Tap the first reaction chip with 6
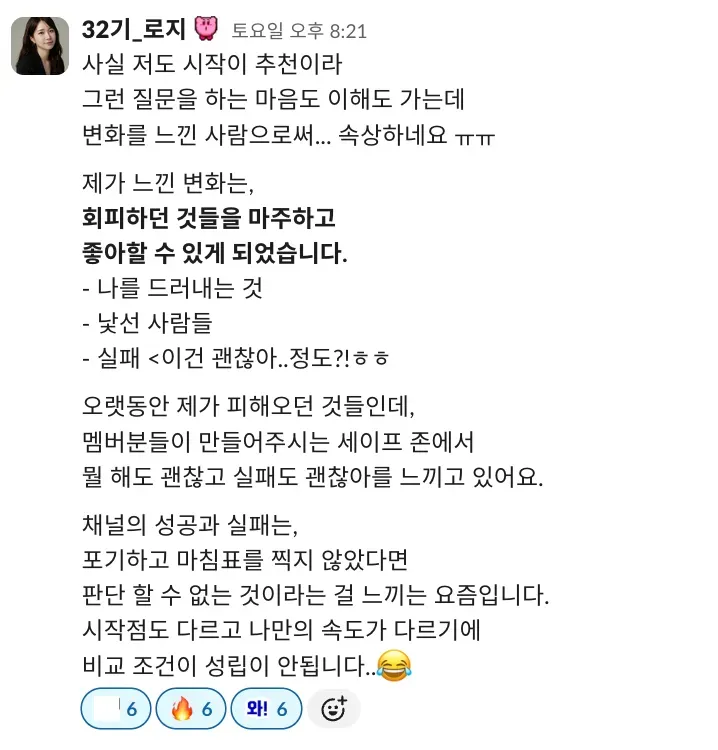718x750 pixels. pos(115,710)
